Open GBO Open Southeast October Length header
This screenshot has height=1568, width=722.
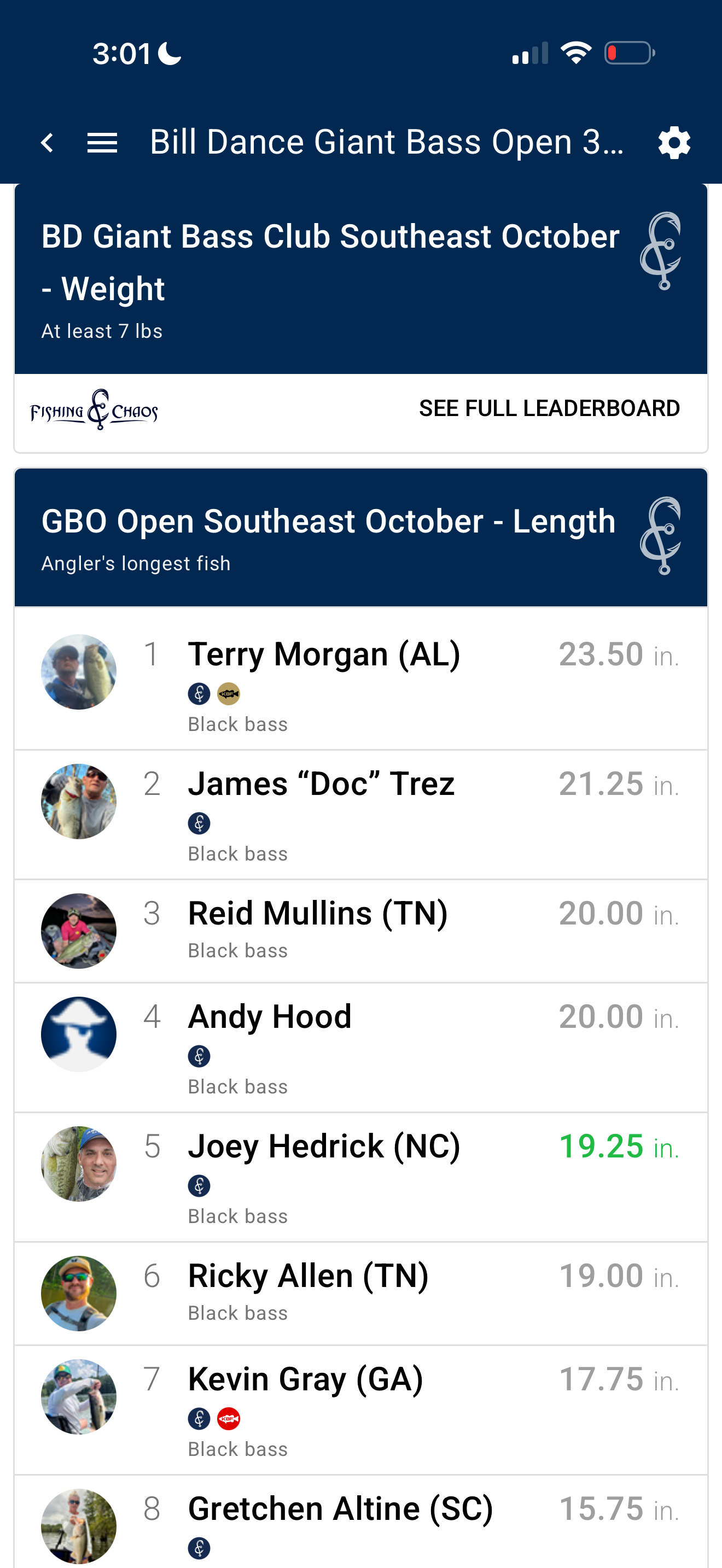(360, 537)
